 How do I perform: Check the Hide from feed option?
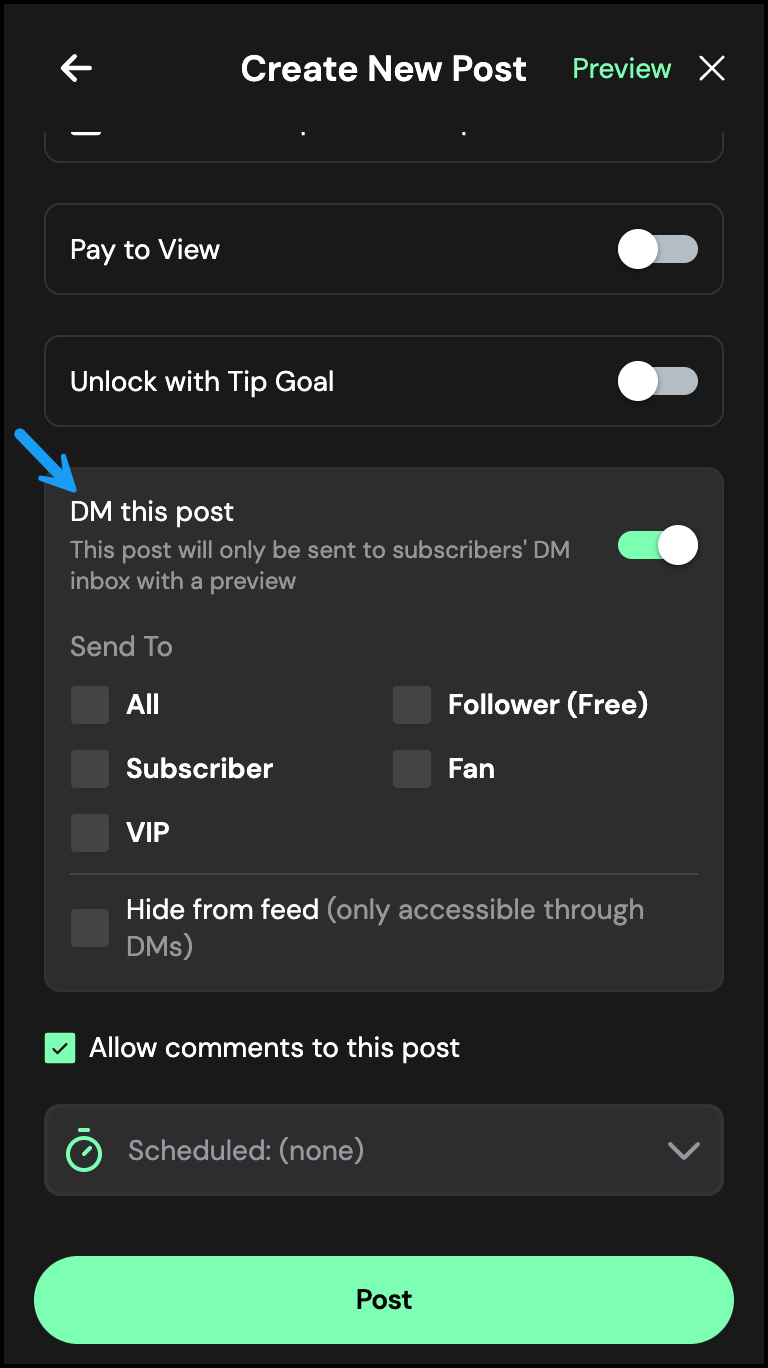pyautogui.click(x=90, y=928)
